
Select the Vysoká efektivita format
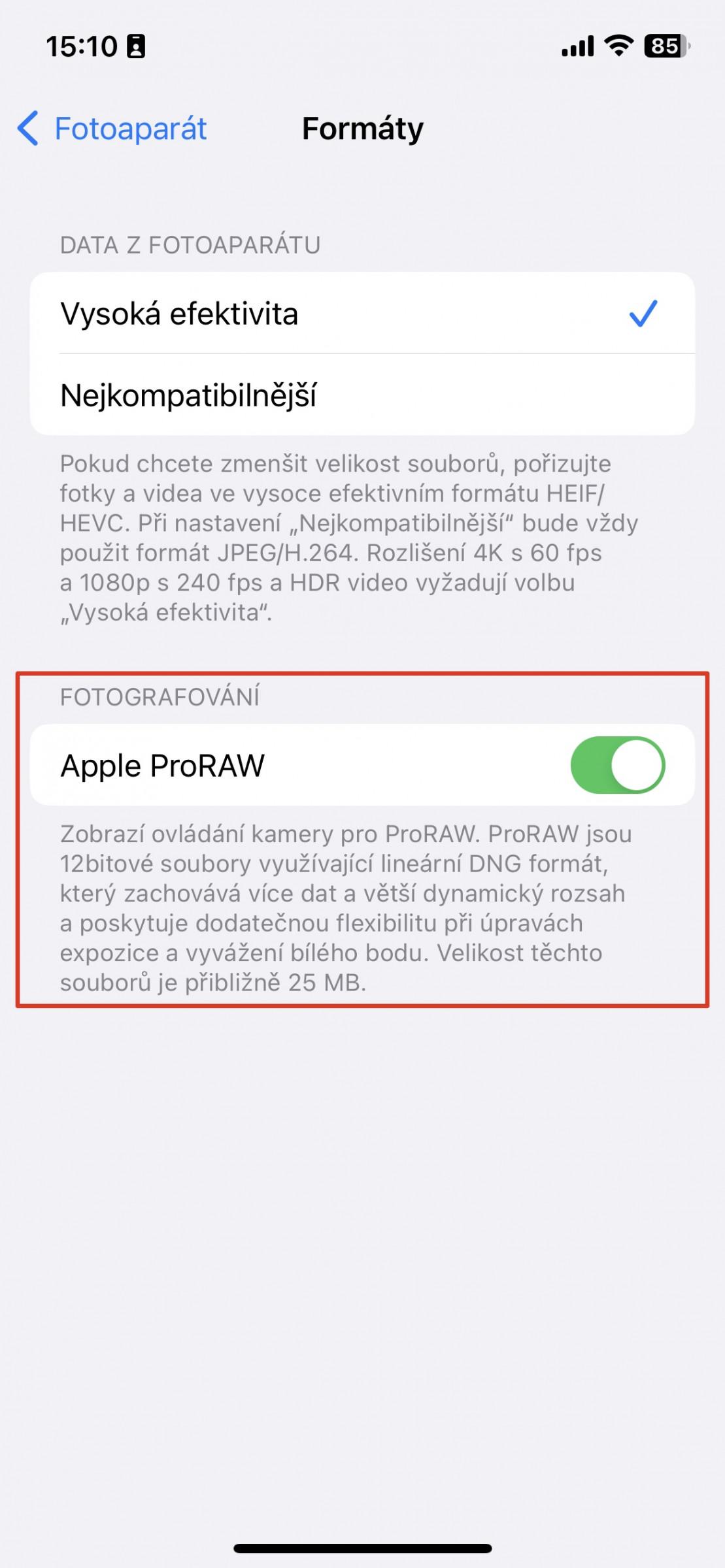coord(362,313)
